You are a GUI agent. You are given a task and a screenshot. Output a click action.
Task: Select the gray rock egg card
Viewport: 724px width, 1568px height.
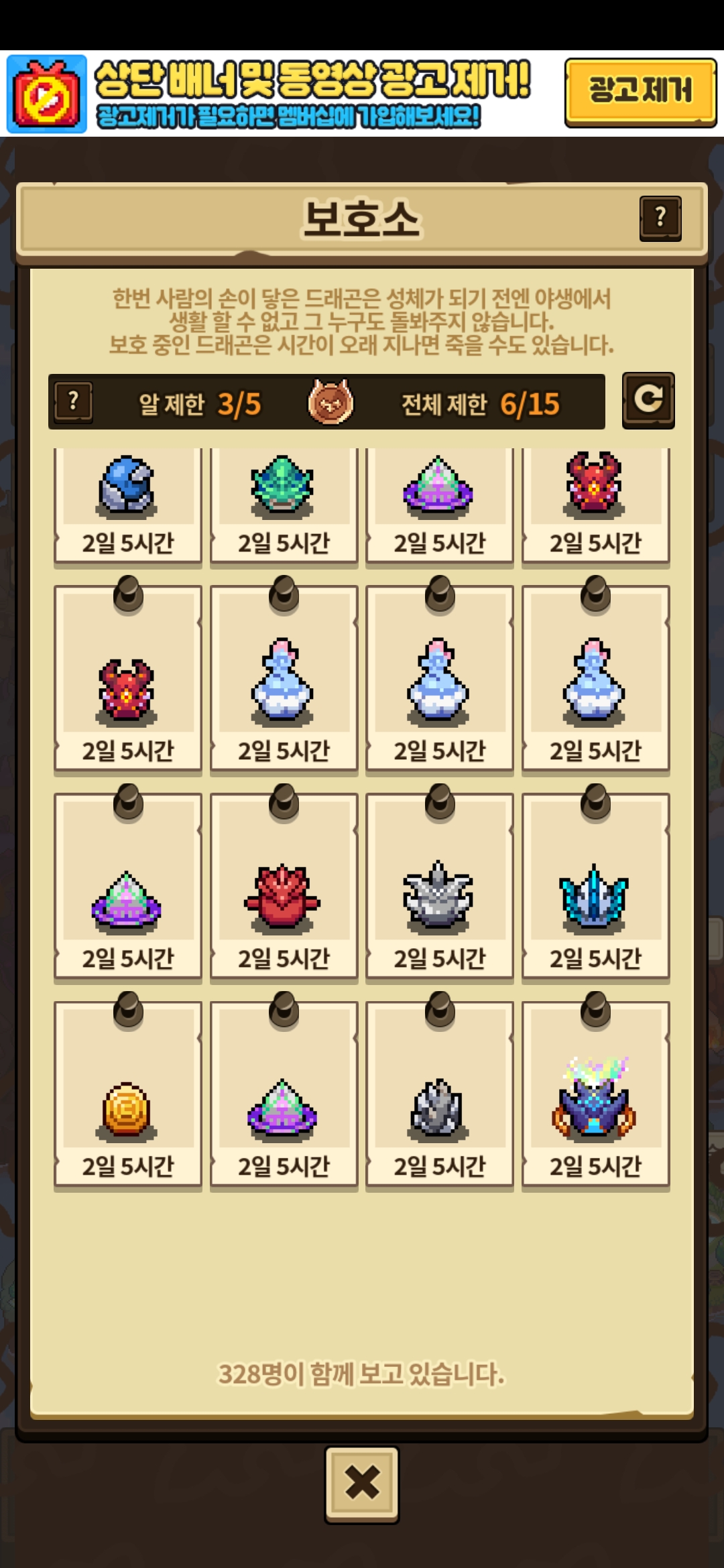coord(439,1099)
